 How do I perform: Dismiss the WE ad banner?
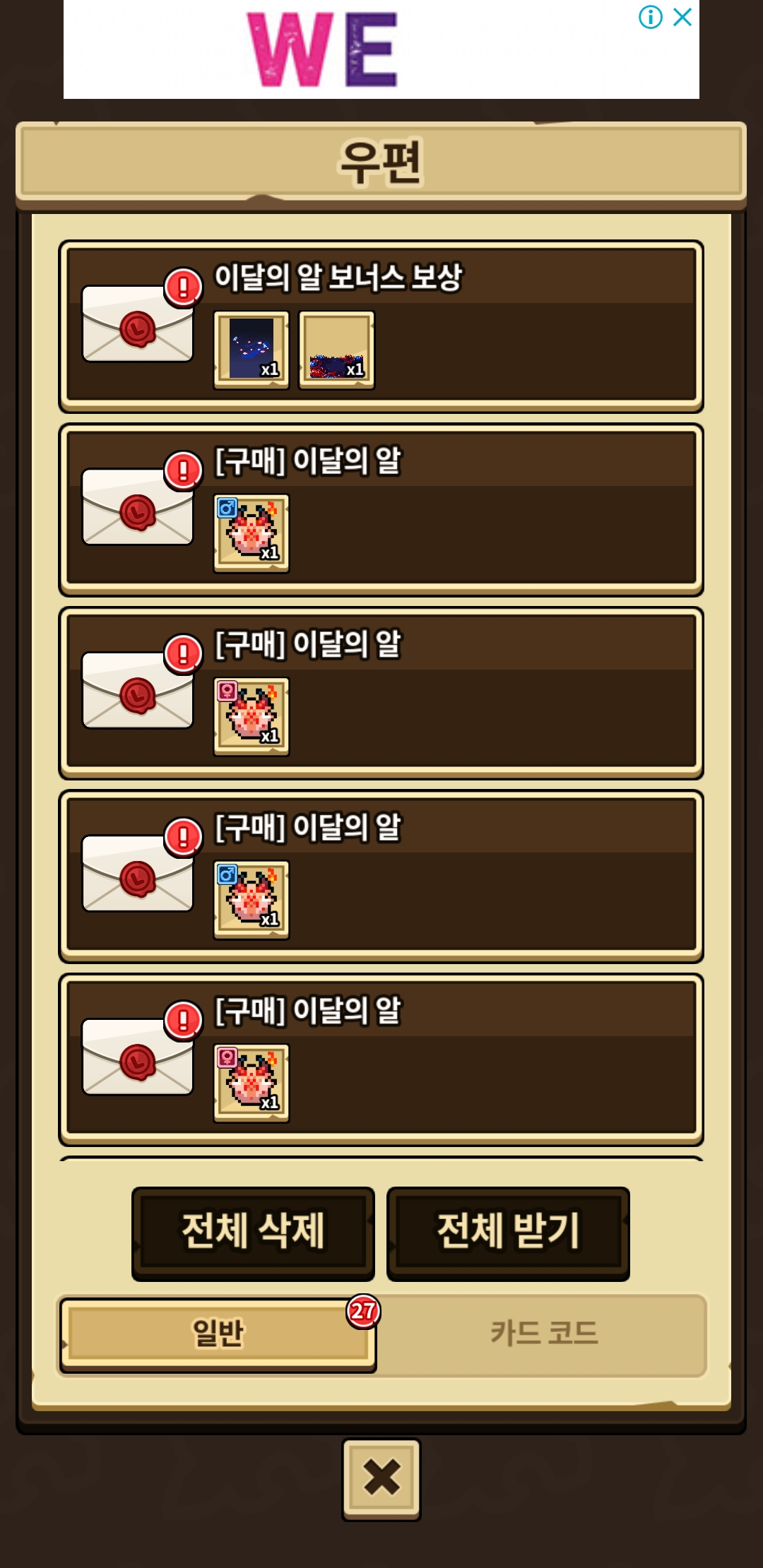[682, 17]
